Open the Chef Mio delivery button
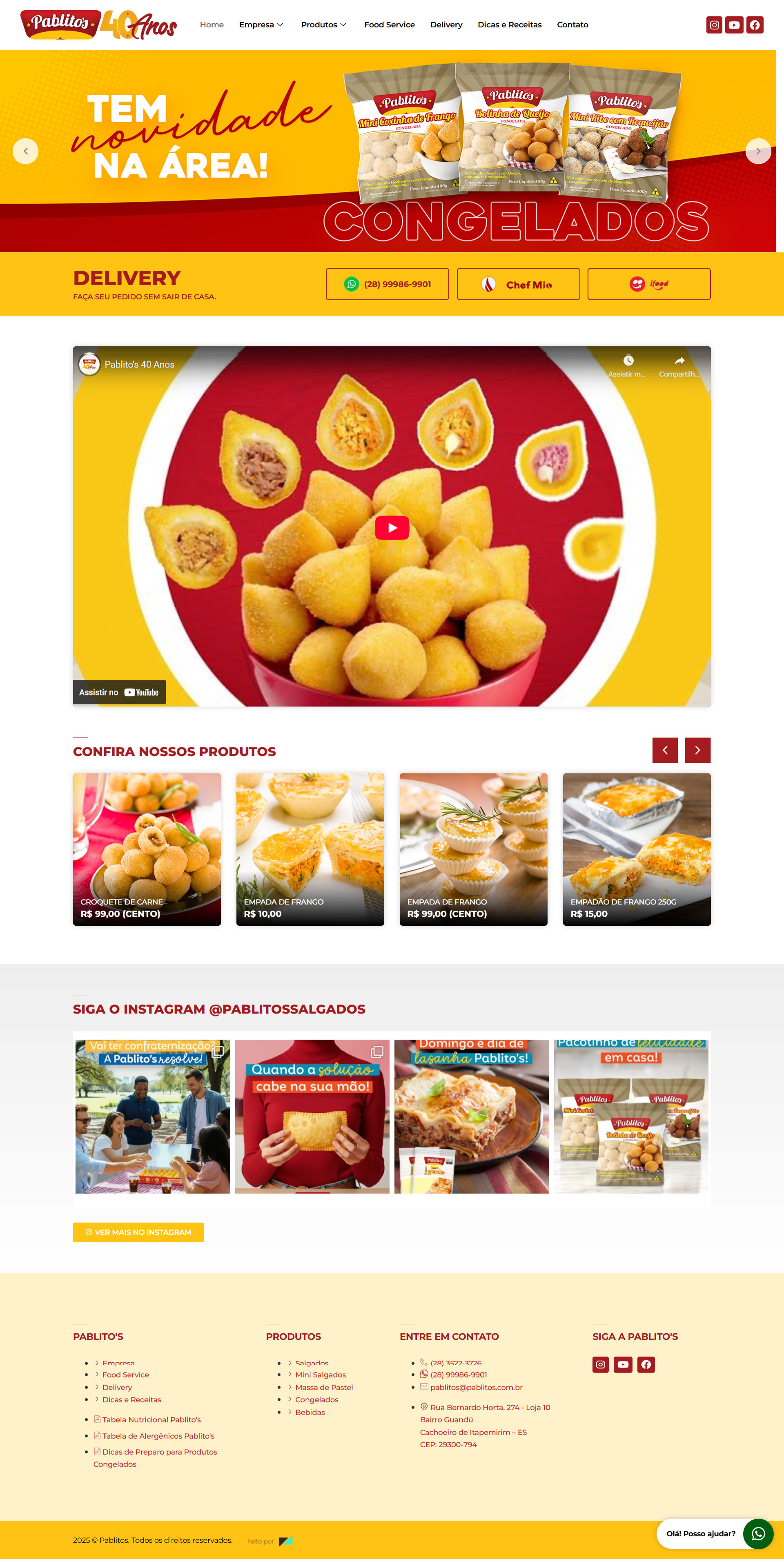The height and width of the screenshot is (1562, 784). (x=519, y=284)
